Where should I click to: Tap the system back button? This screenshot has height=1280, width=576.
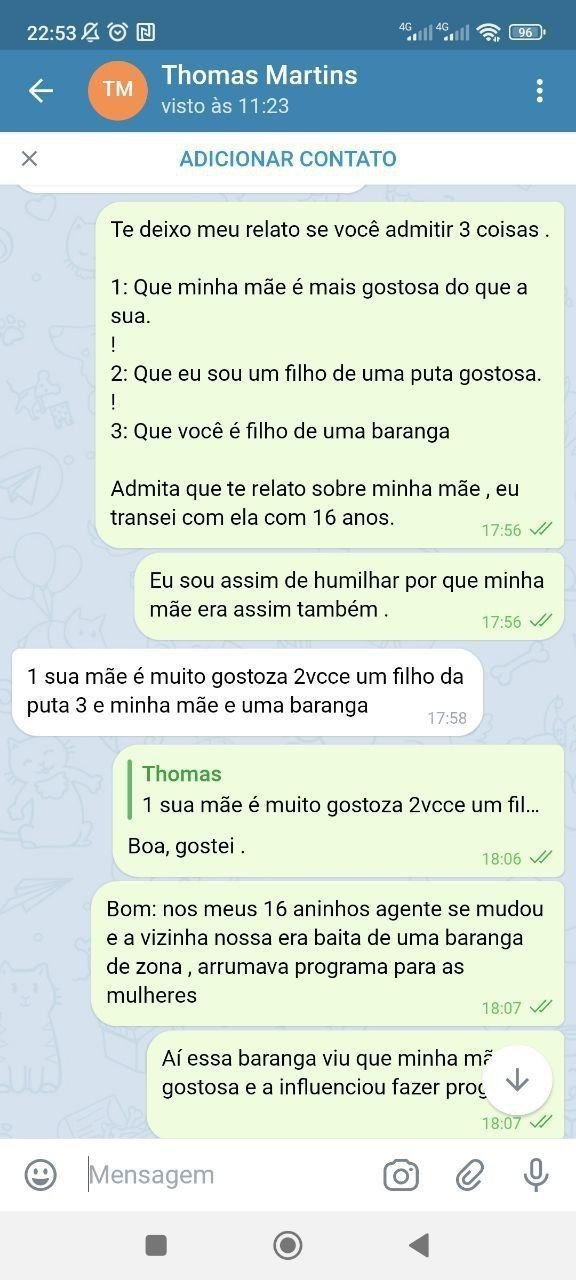tap(419, 1245)
